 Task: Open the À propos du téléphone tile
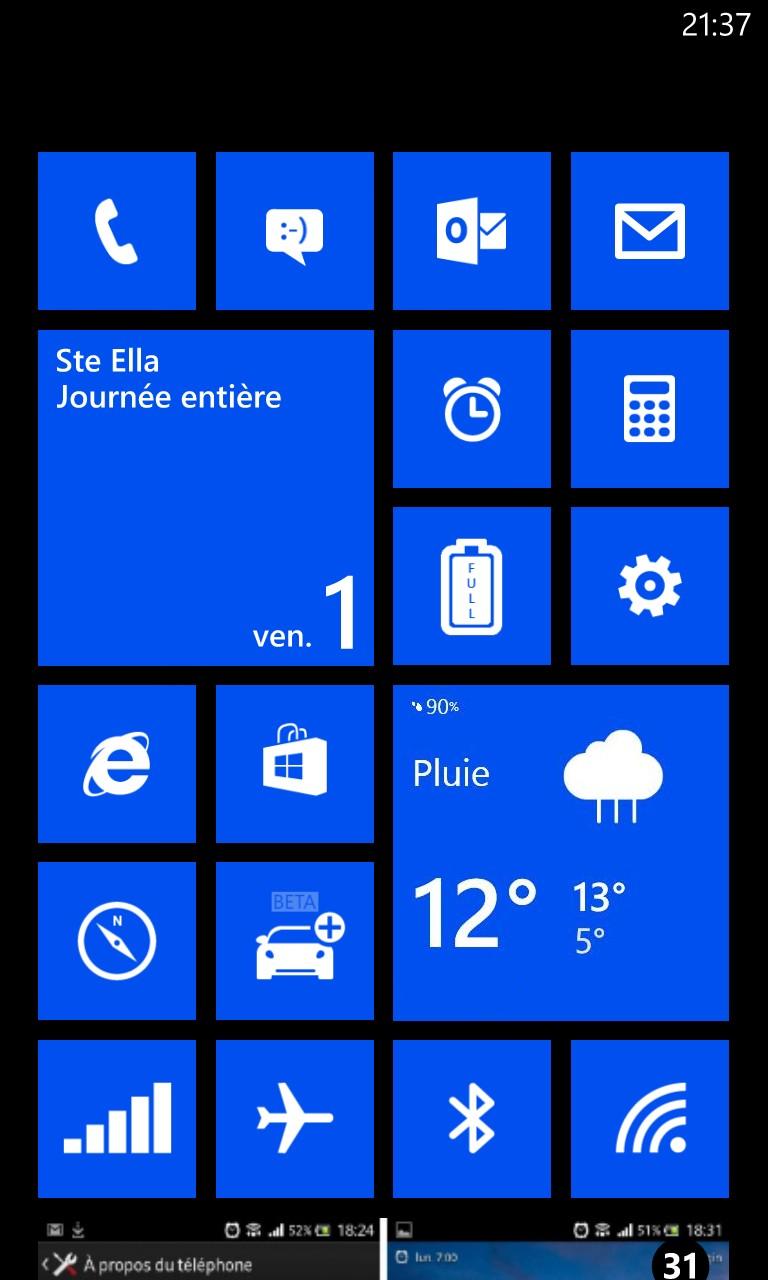tap(206, 1249)
